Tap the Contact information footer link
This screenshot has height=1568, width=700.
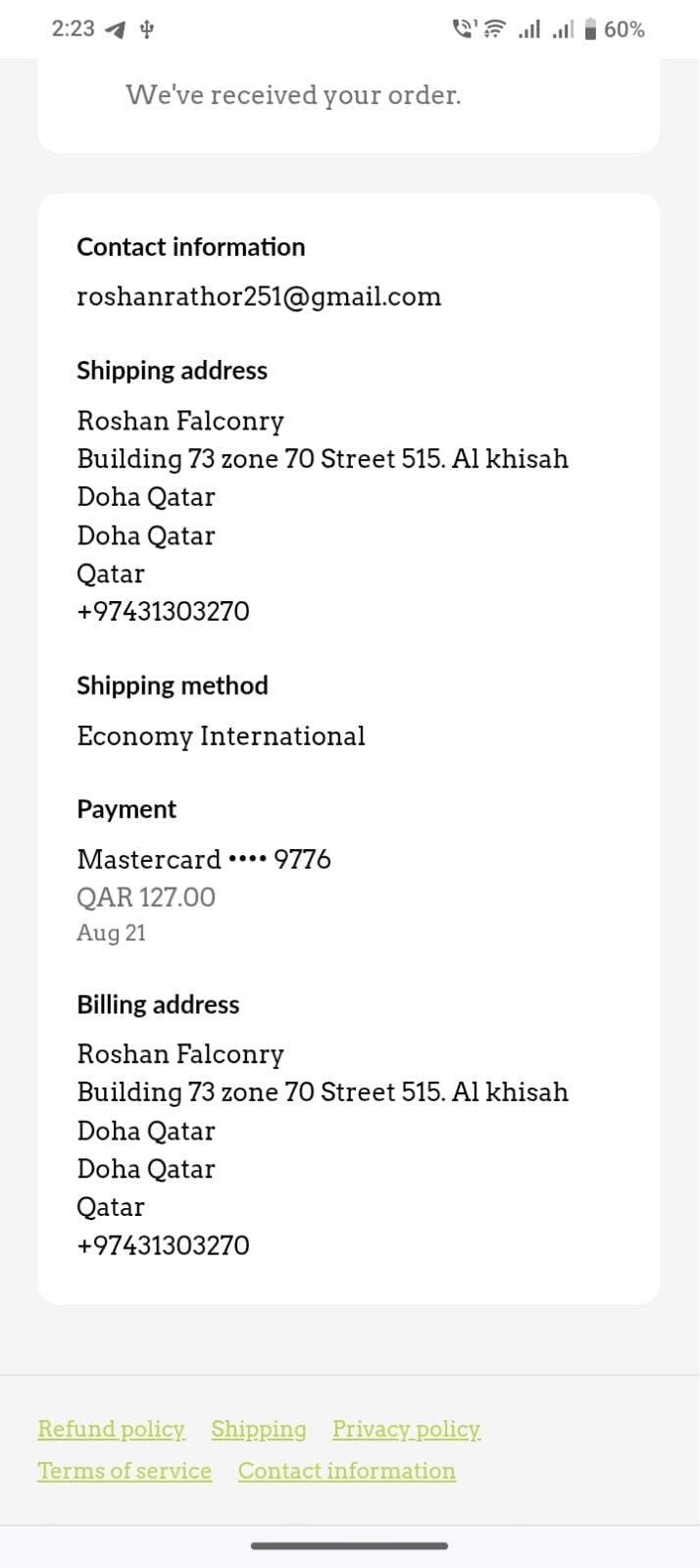[347, 1471]
